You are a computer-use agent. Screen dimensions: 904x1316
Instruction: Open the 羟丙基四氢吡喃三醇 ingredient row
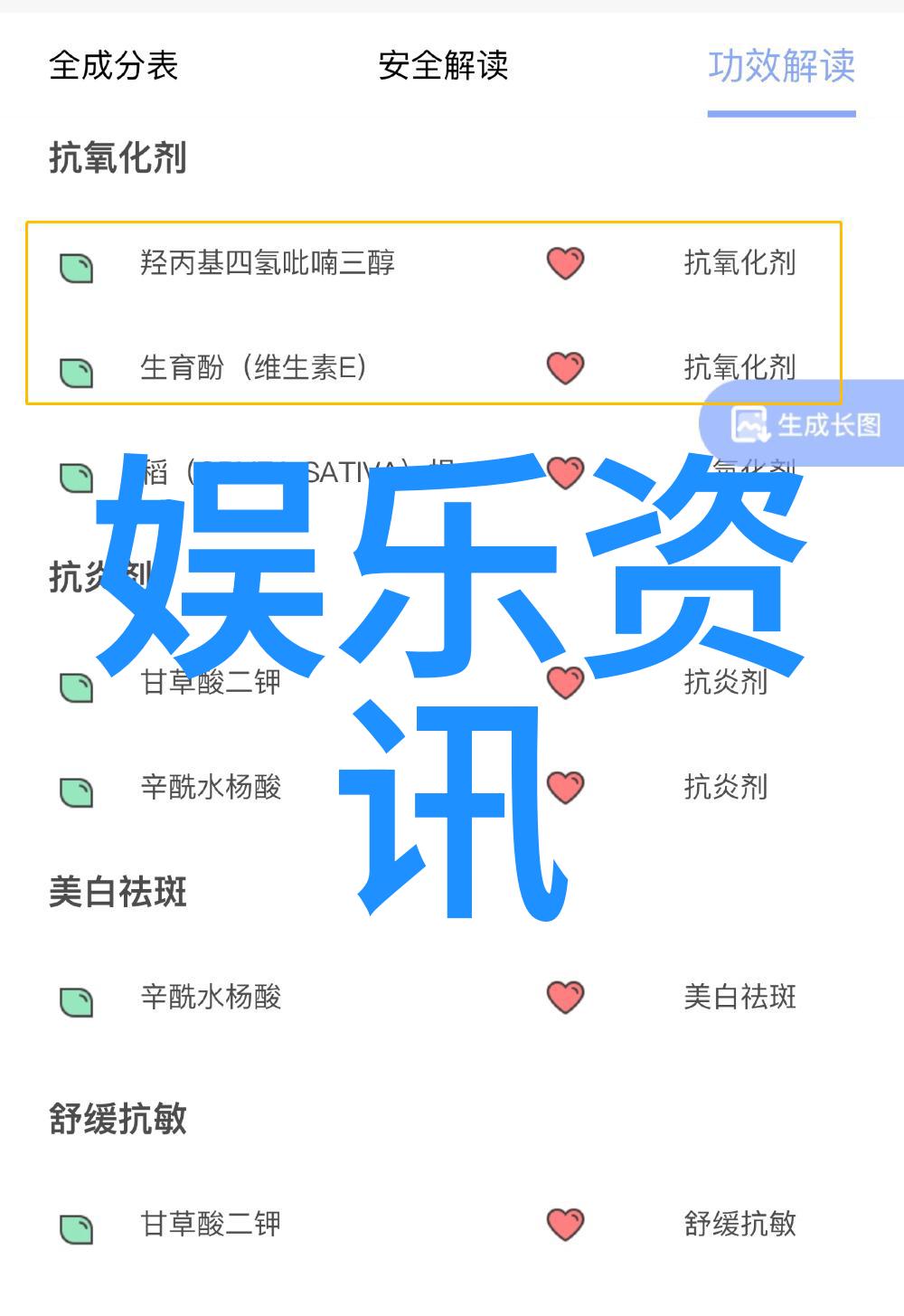268,263
